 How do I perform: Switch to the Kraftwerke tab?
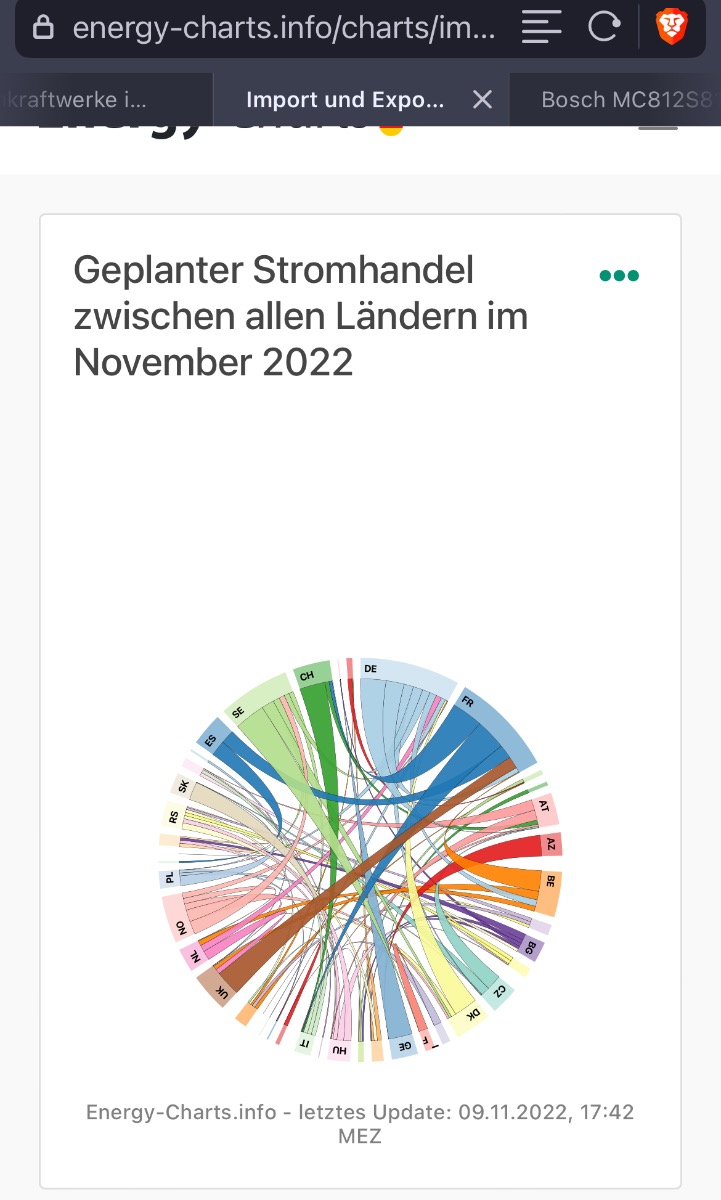tap(106, 100)
